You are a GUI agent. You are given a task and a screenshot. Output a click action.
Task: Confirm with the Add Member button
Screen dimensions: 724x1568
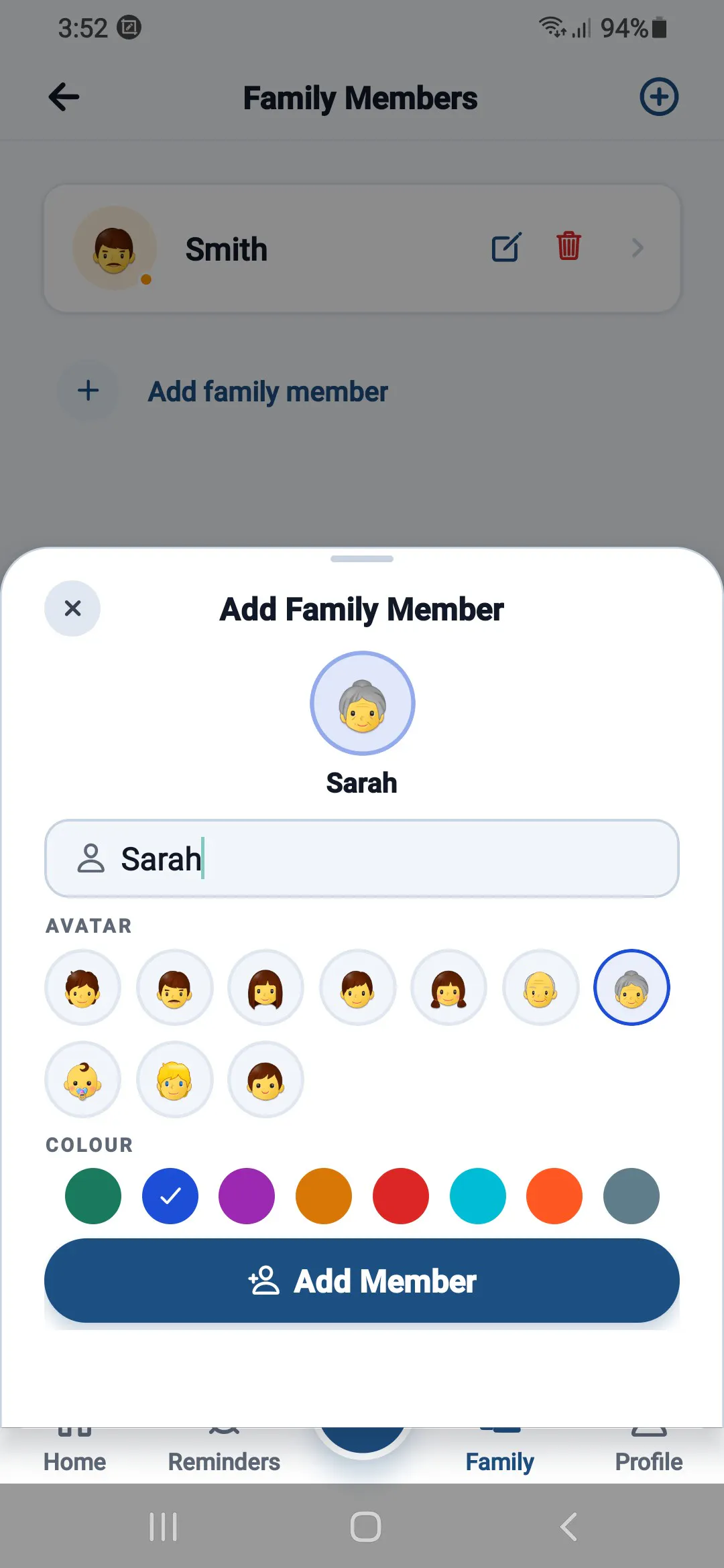[362, 1281]
